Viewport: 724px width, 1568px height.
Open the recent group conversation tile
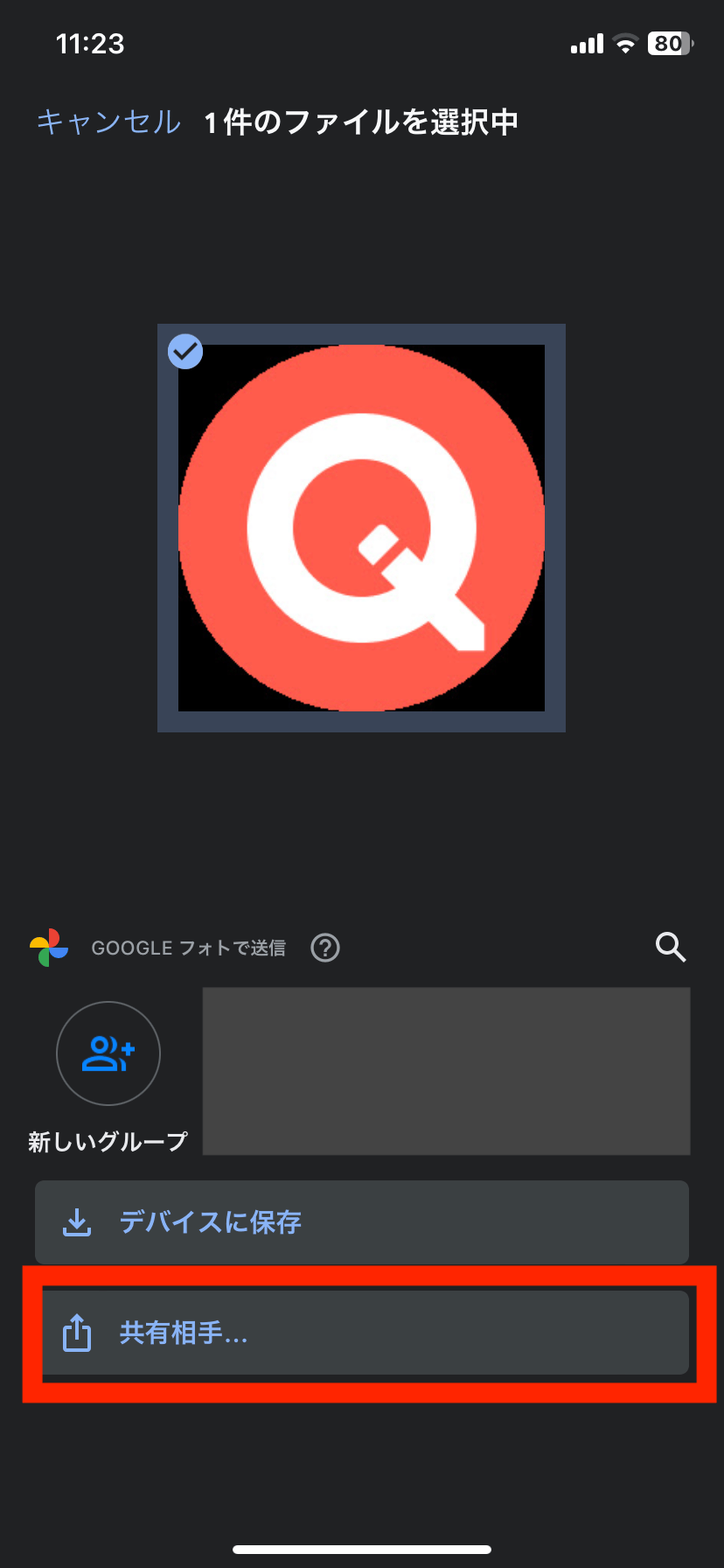click(x=446, y=1071)
